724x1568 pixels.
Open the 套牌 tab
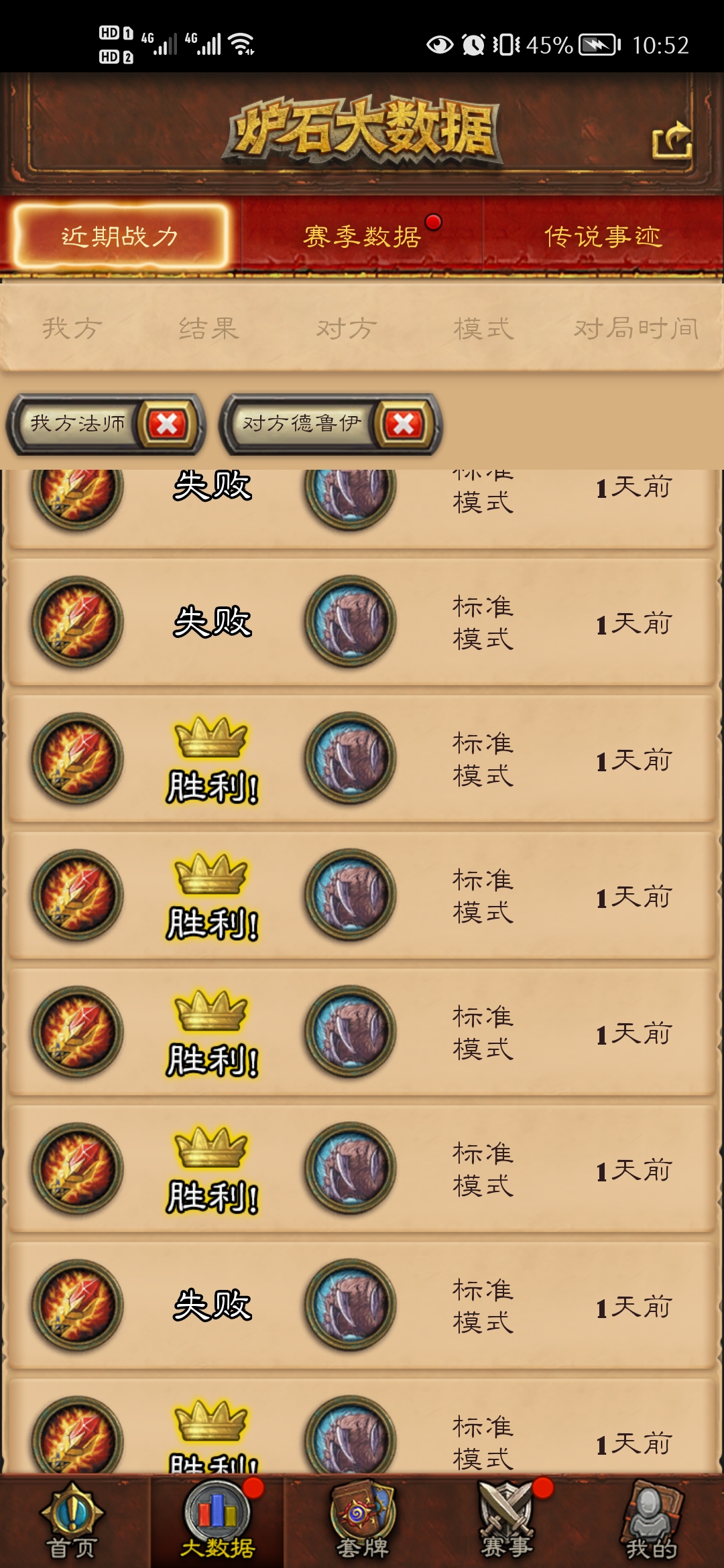[363, 1521]
